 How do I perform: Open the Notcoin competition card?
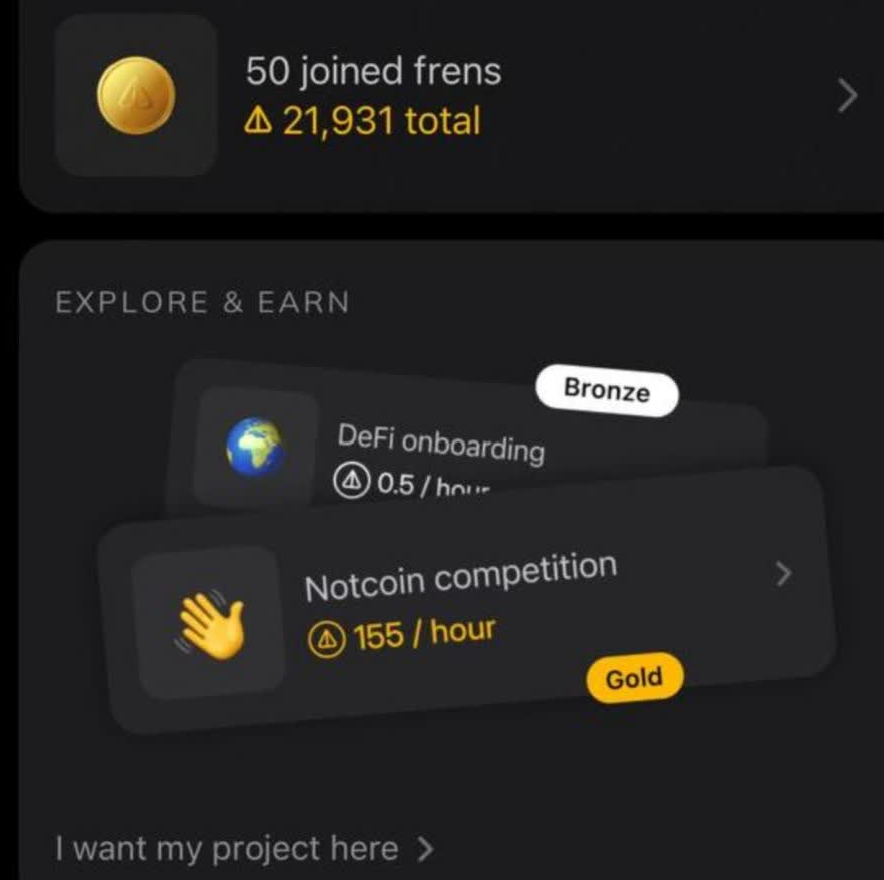pyautogui.click(x=470, y=604)
